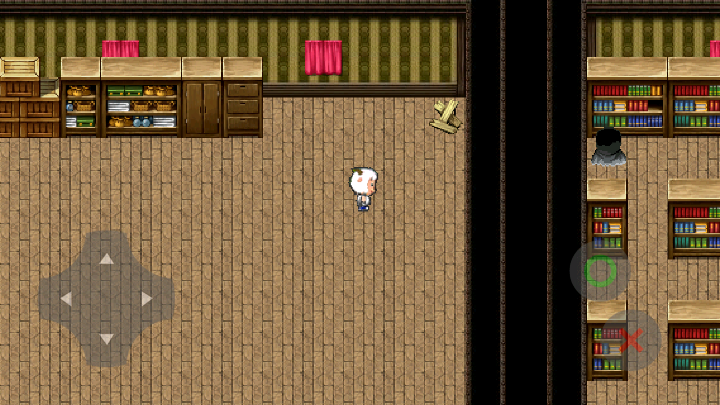Tap the down arrow on the D-pad
The height and width of the screenshot is (405, 720).
point(106,338)
